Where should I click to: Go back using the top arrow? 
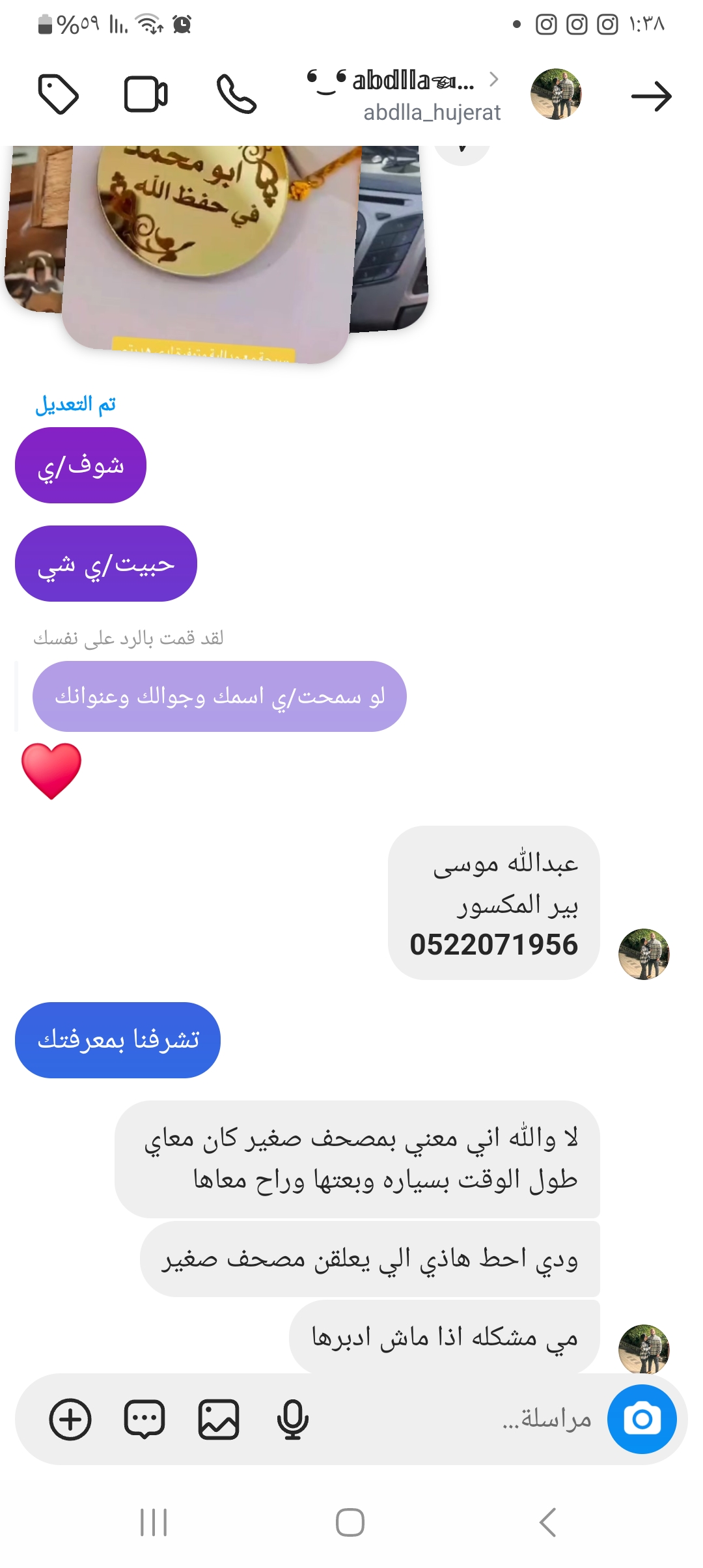click(651, 96)
